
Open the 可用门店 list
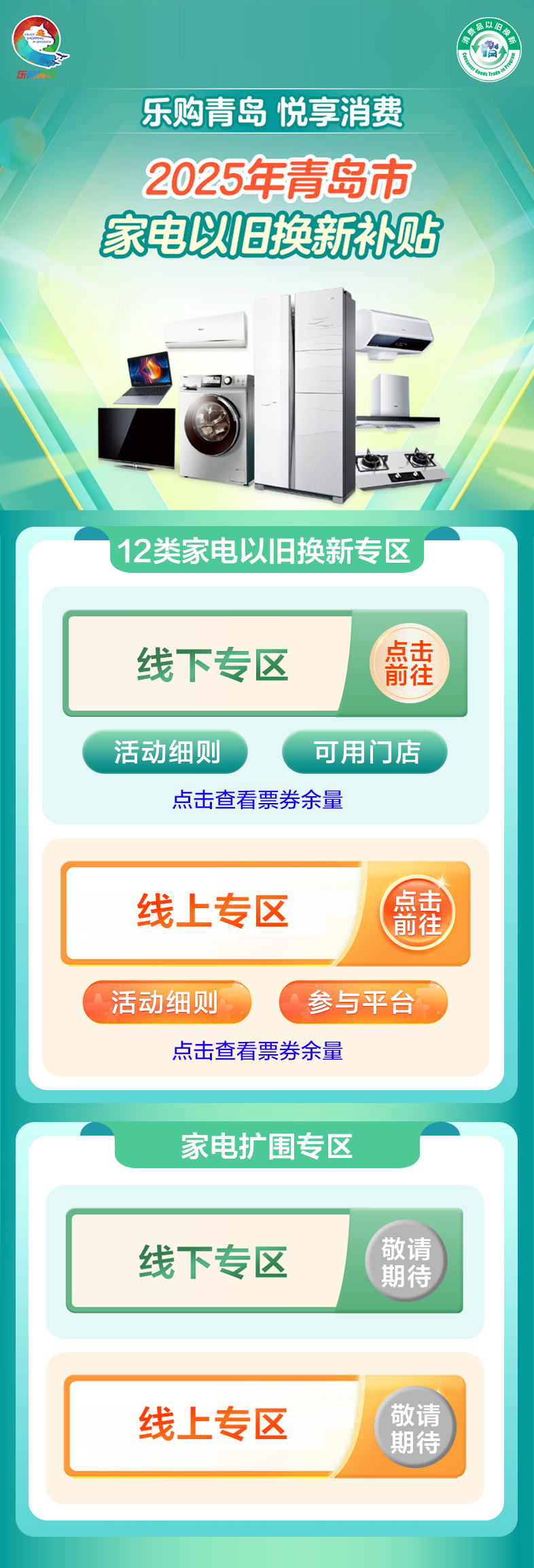365,752
